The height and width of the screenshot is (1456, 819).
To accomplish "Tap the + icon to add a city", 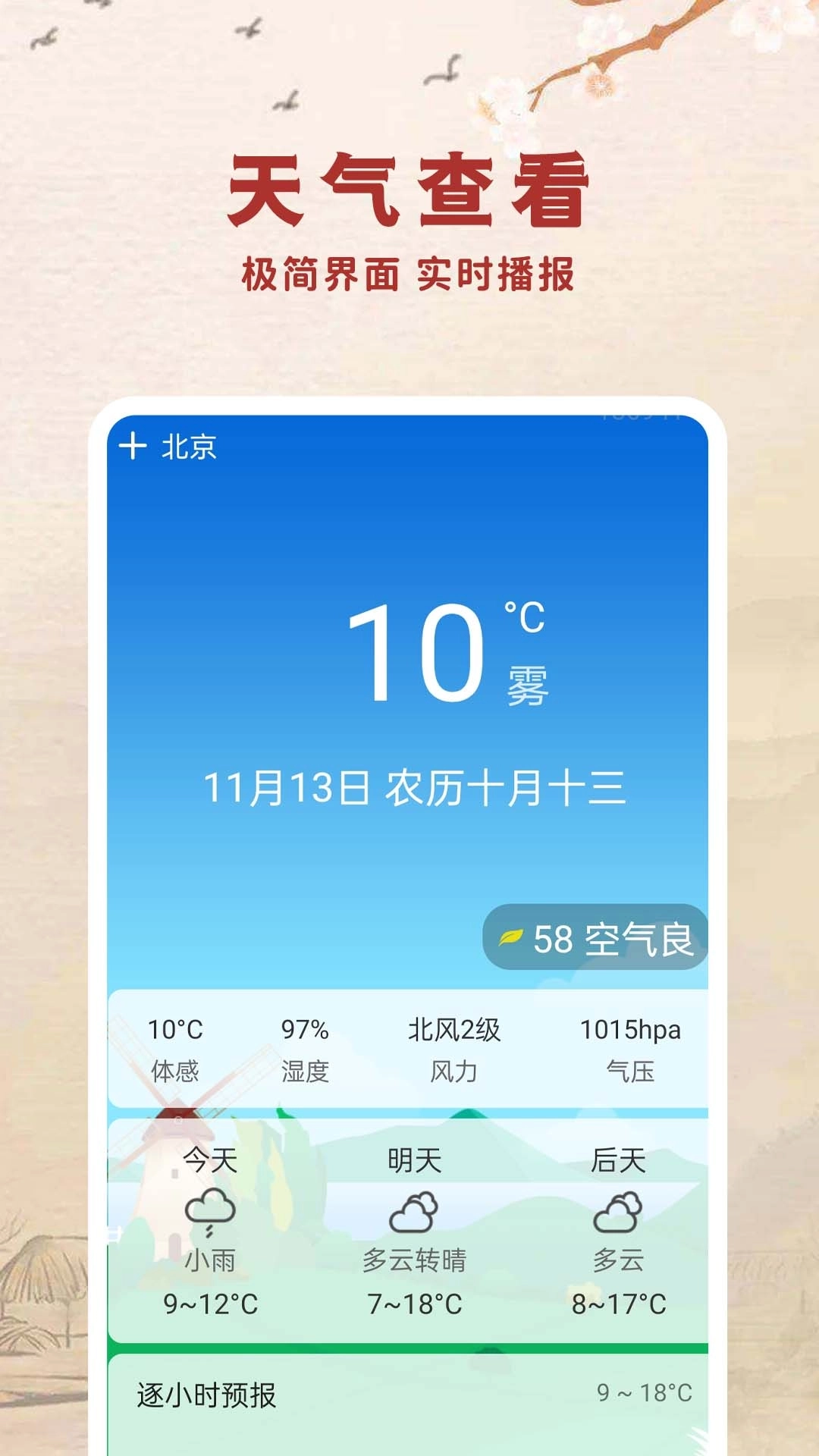I will (x=133, y=446).
